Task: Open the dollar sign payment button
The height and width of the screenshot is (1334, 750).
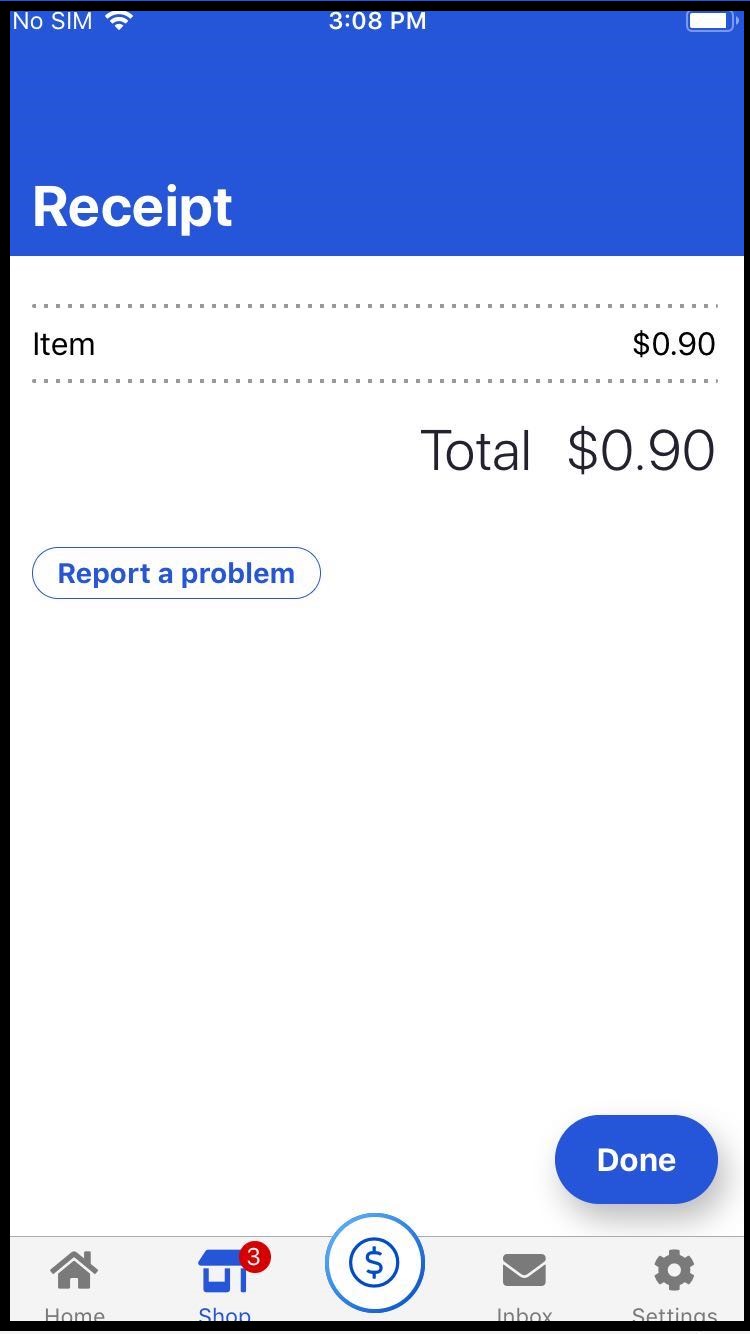Action: 375,1264
